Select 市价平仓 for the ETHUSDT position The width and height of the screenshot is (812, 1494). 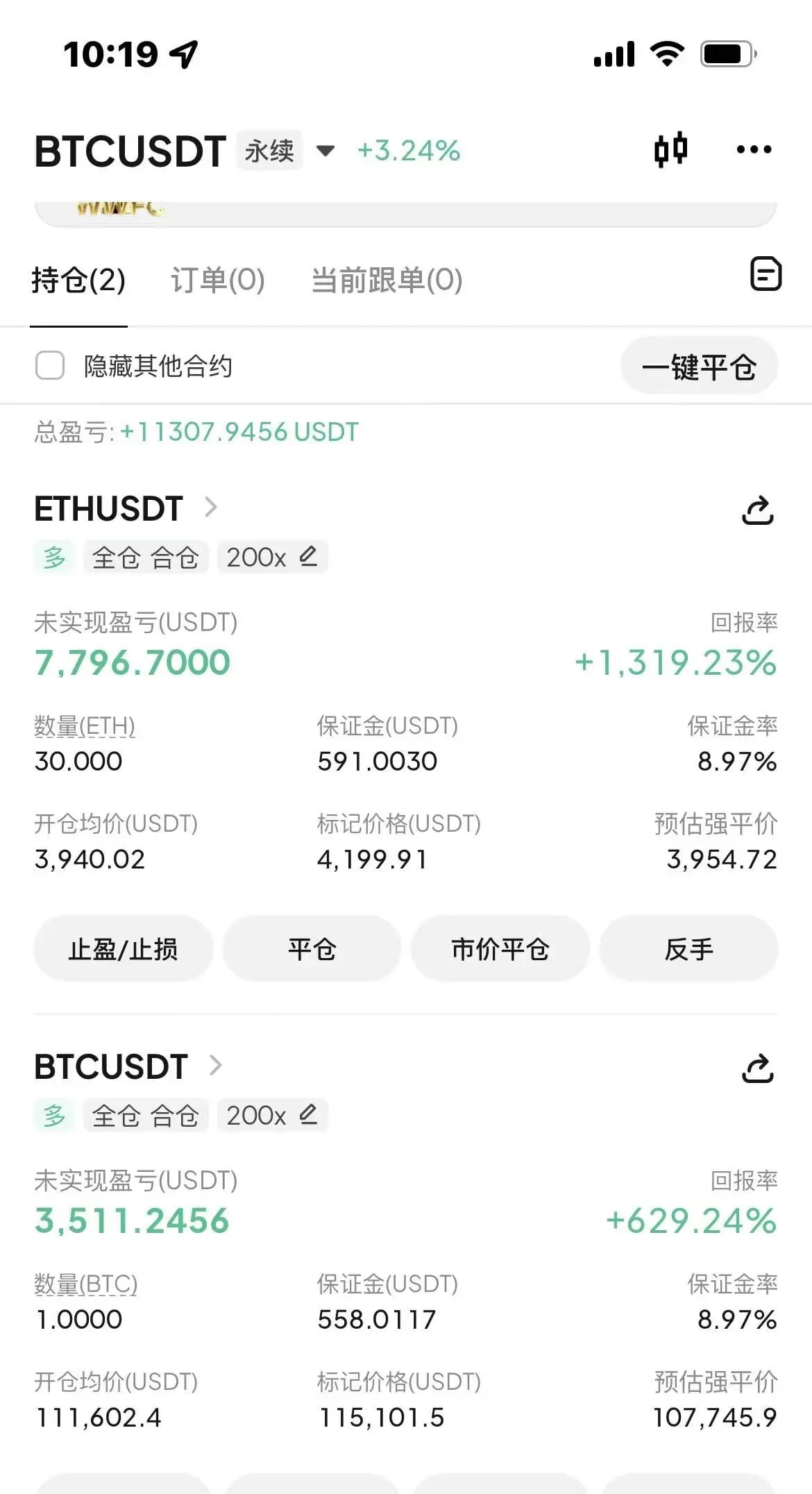[500, 949]
